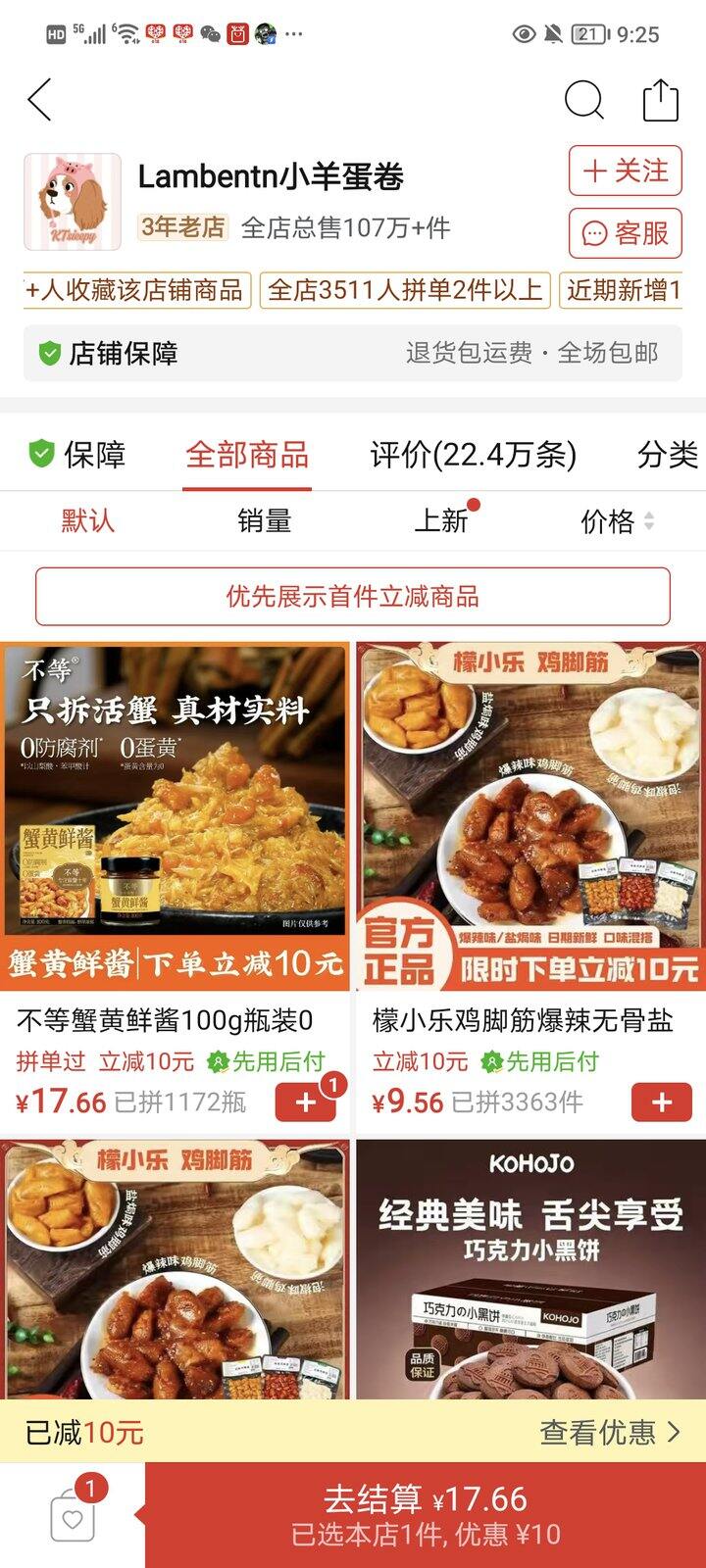Open the shopping bag icon
The height and width of the screenshot is (1568, 706).
(x=73, y=1517)
